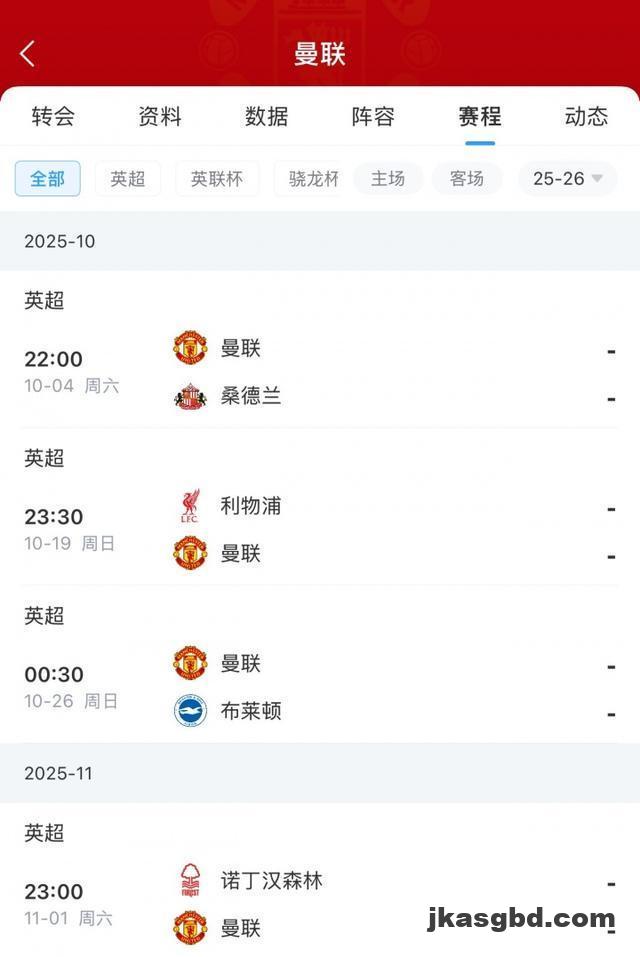The height and width of the screenshot is (957, 640).
Task: Open the 资料 tab
Action: (x=160, y=116)
